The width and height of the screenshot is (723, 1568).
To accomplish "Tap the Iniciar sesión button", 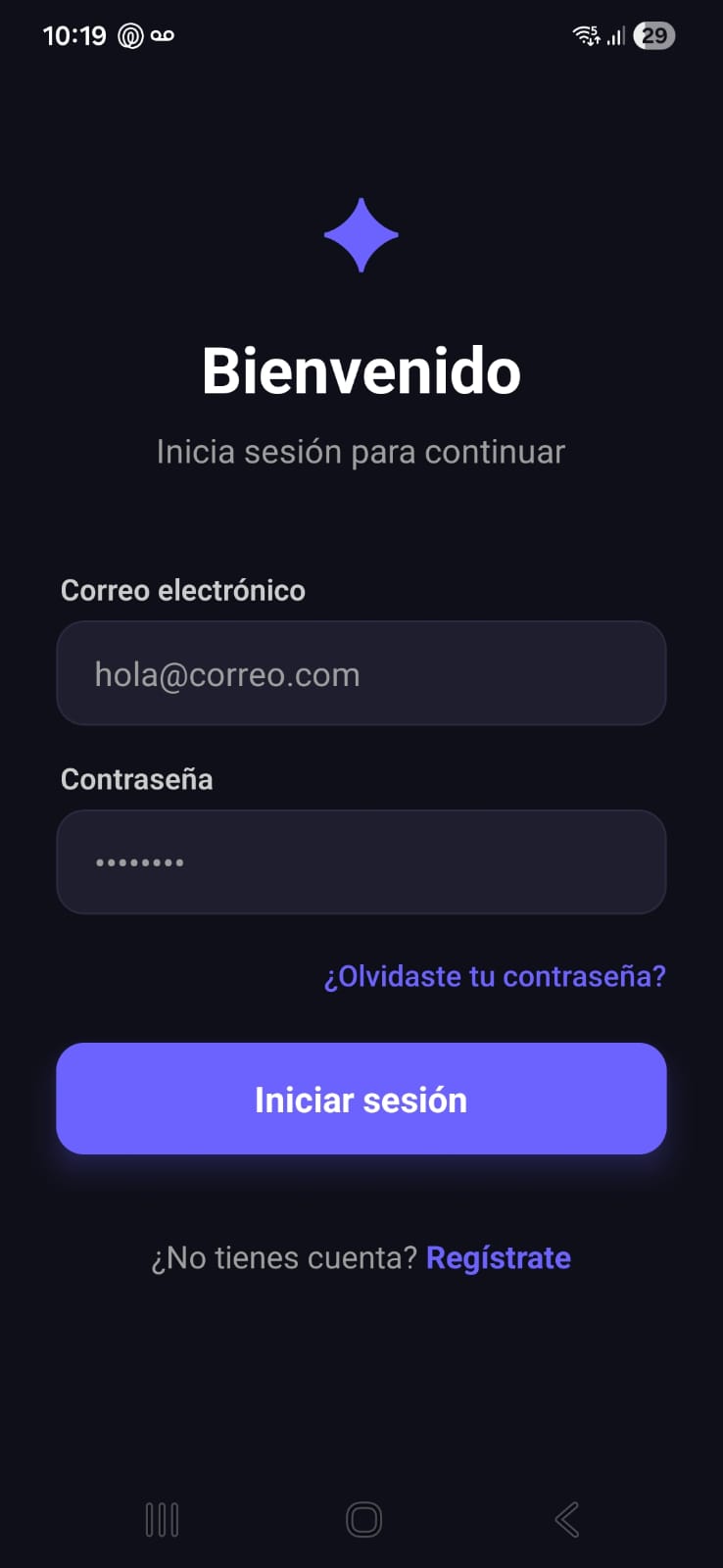I will pos(361,1099).
